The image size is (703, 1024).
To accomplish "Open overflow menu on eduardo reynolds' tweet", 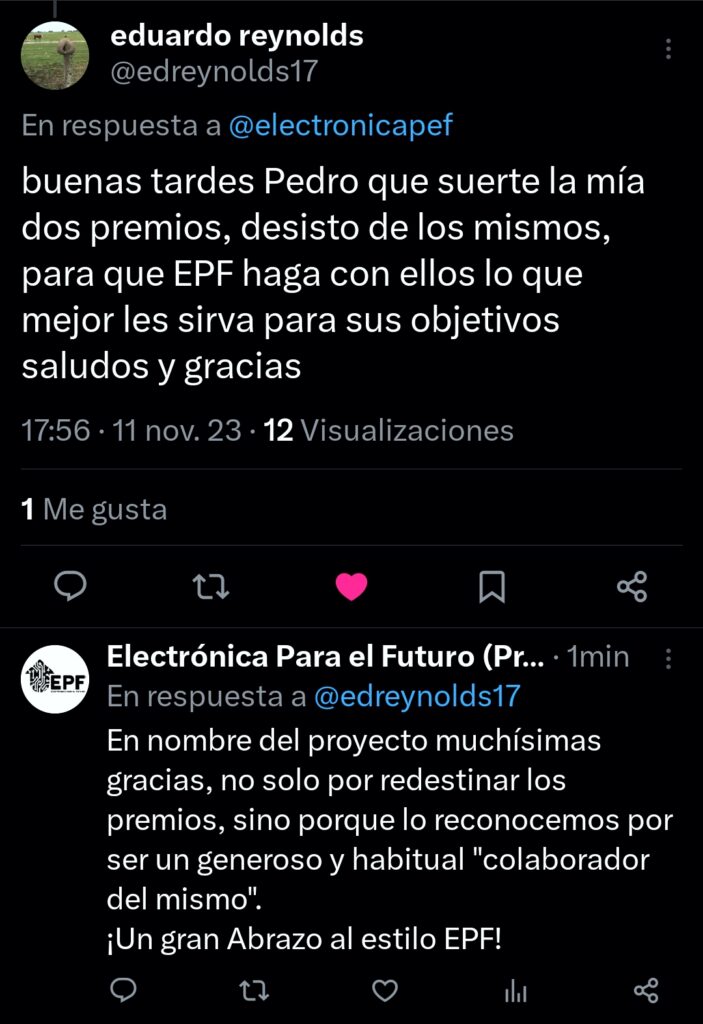I will pyautogui.click(x=669, y=48).
